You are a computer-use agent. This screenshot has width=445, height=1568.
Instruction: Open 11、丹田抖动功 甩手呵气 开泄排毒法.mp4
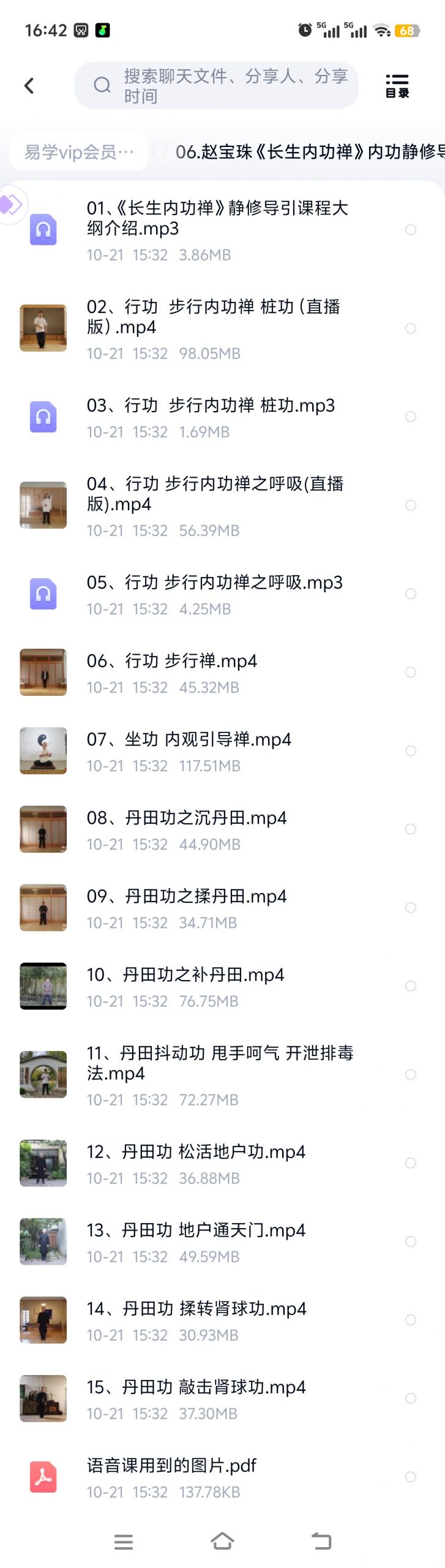click(220, 1063)
